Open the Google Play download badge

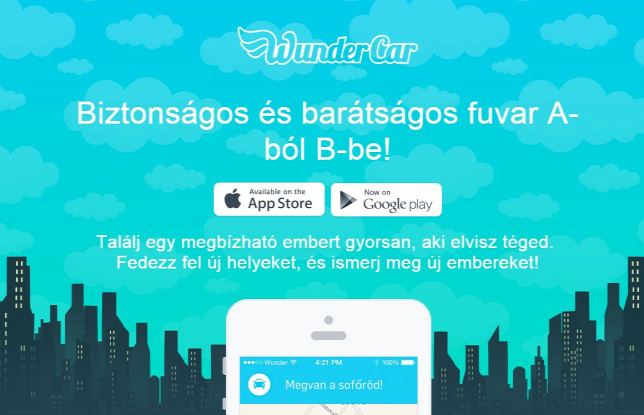tap(386, 199)
